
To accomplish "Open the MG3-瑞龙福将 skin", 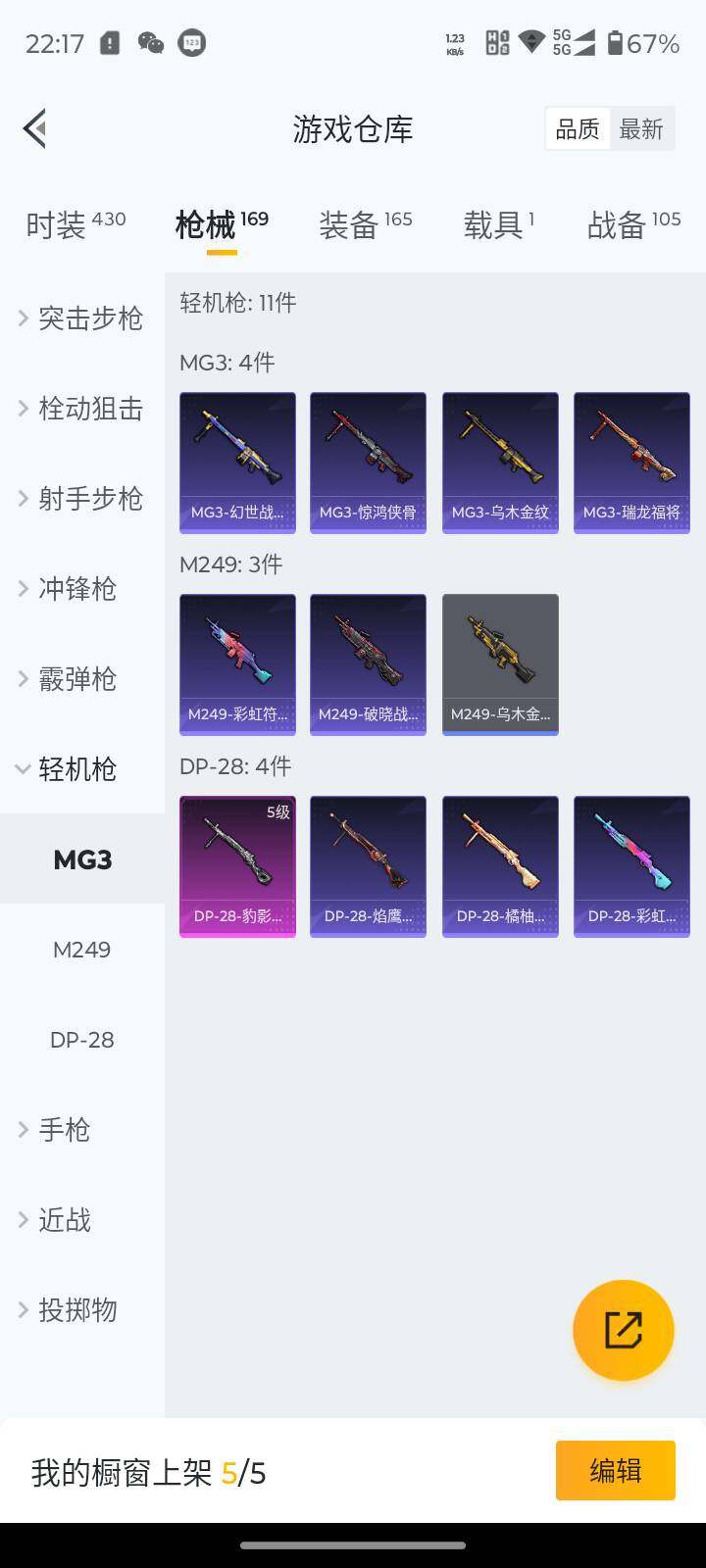I will 631,463.
